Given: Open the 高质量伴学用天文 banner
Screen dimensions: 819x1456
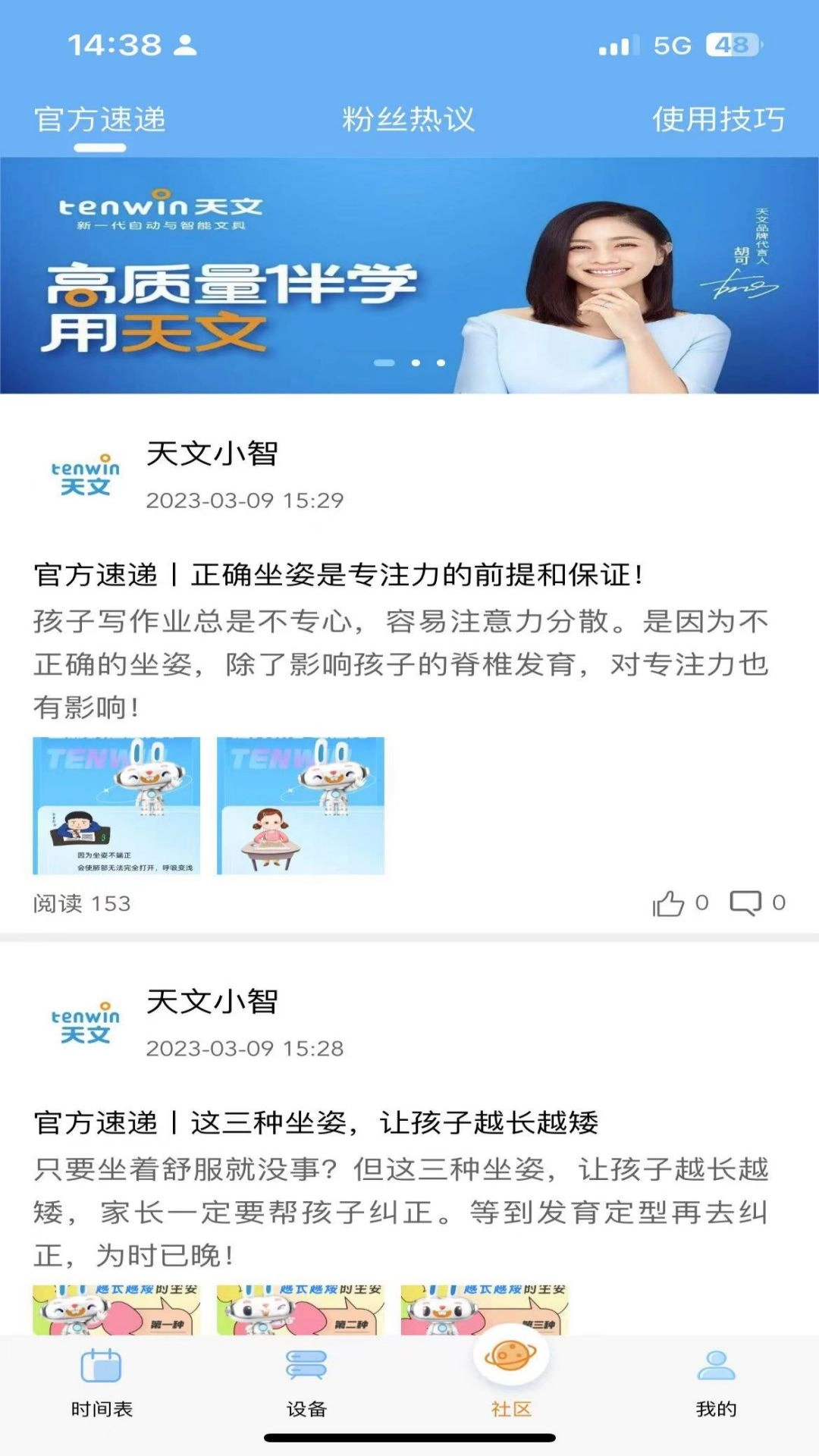Looking at the screenshot, I should coord(409,275).
